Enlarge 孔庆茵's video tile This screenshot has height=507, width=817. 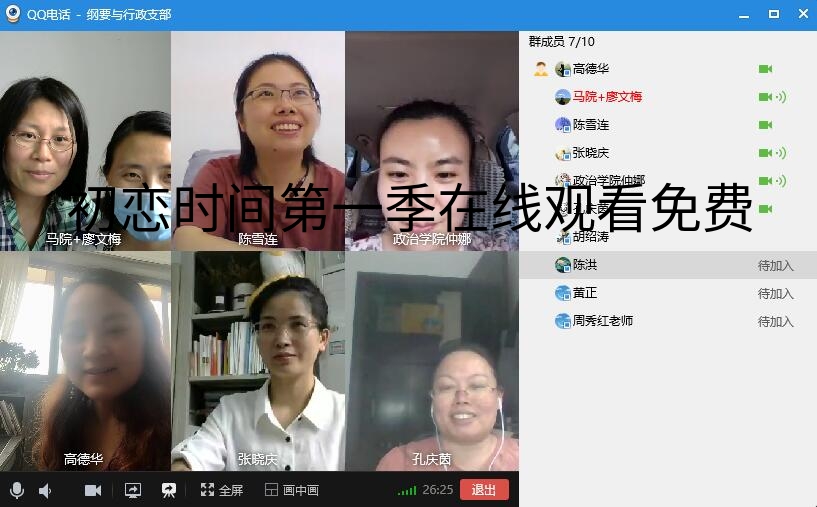(x=432, y=360)
